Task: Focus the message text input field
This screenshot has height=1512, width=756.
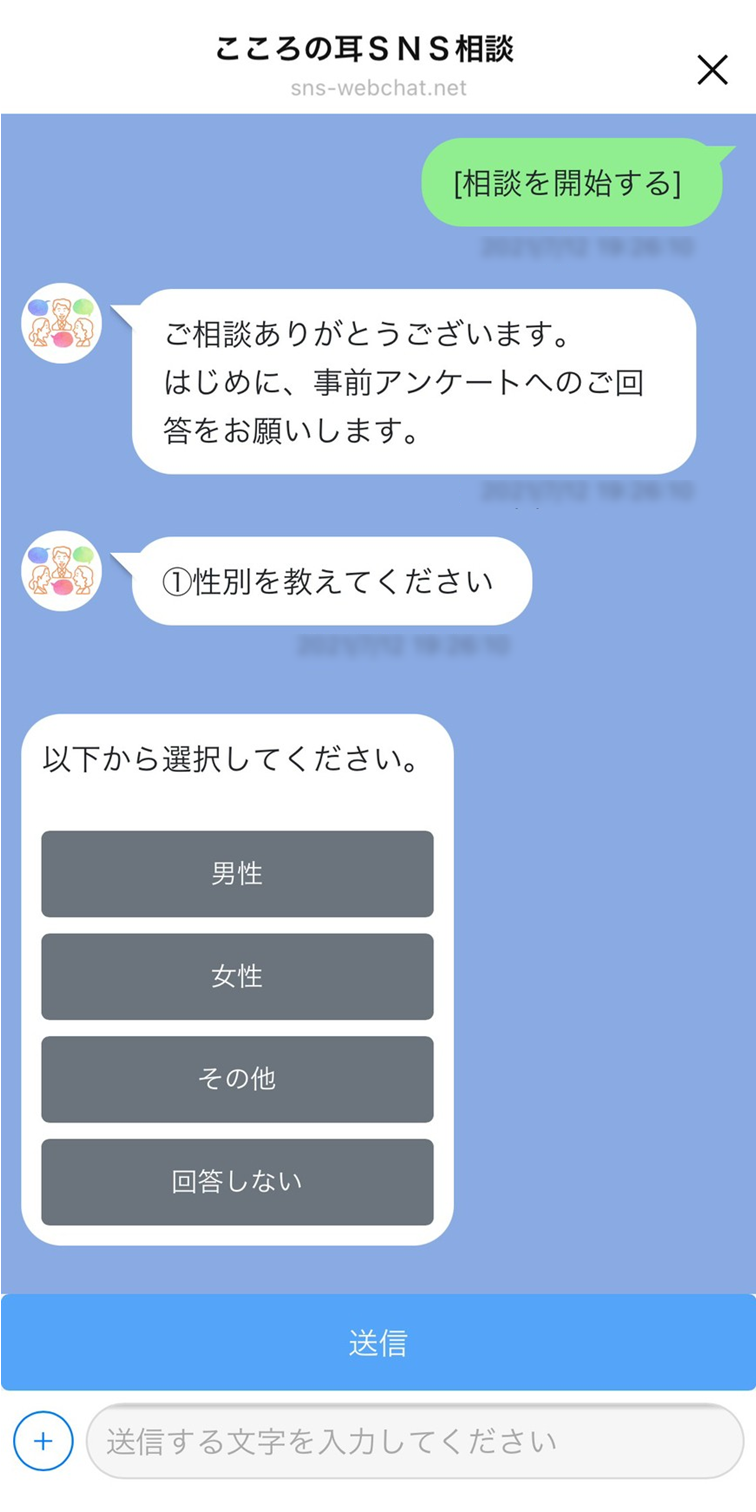Action: [415, 1441]
